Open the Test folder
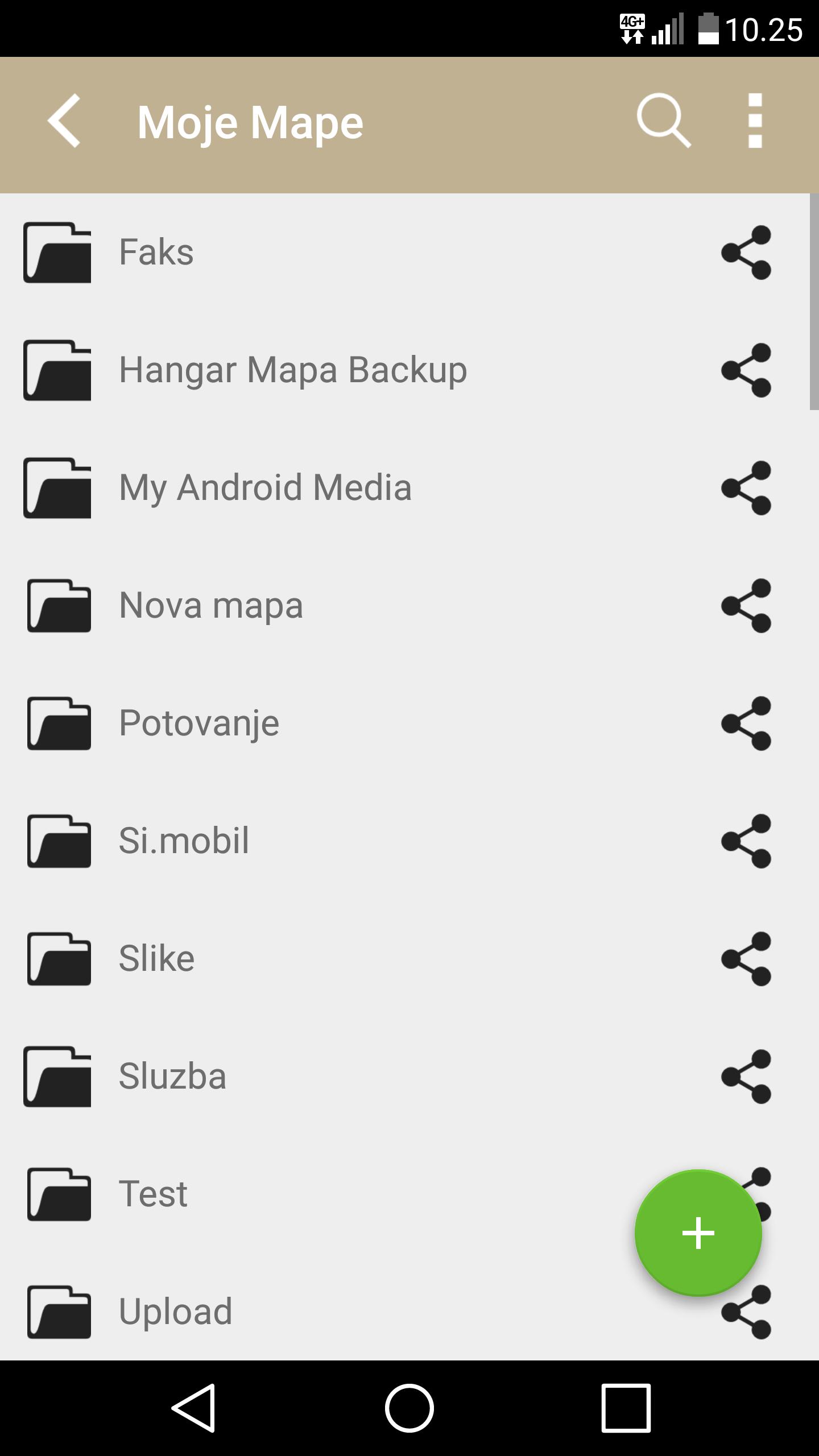Image resolution: width=819 pixels, height=1456 pixels. click(154, 1194)
